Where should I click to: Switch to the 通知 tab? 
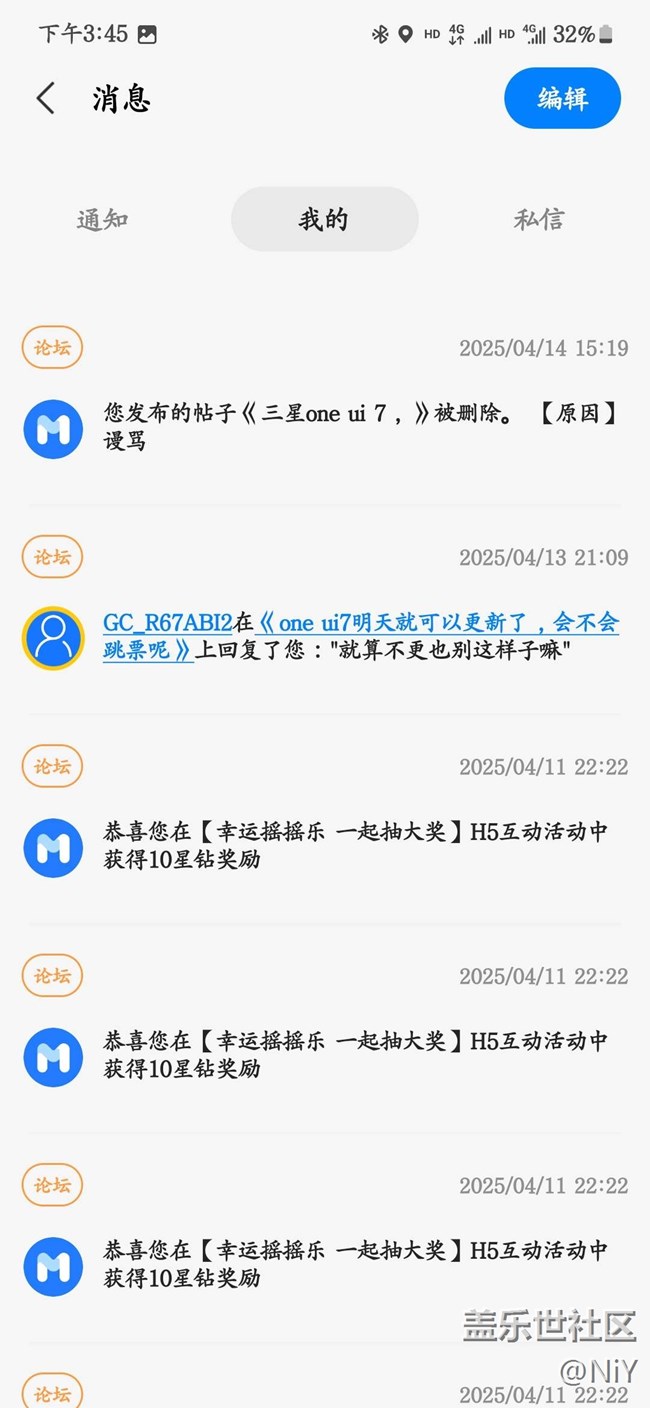coord(103,220)
